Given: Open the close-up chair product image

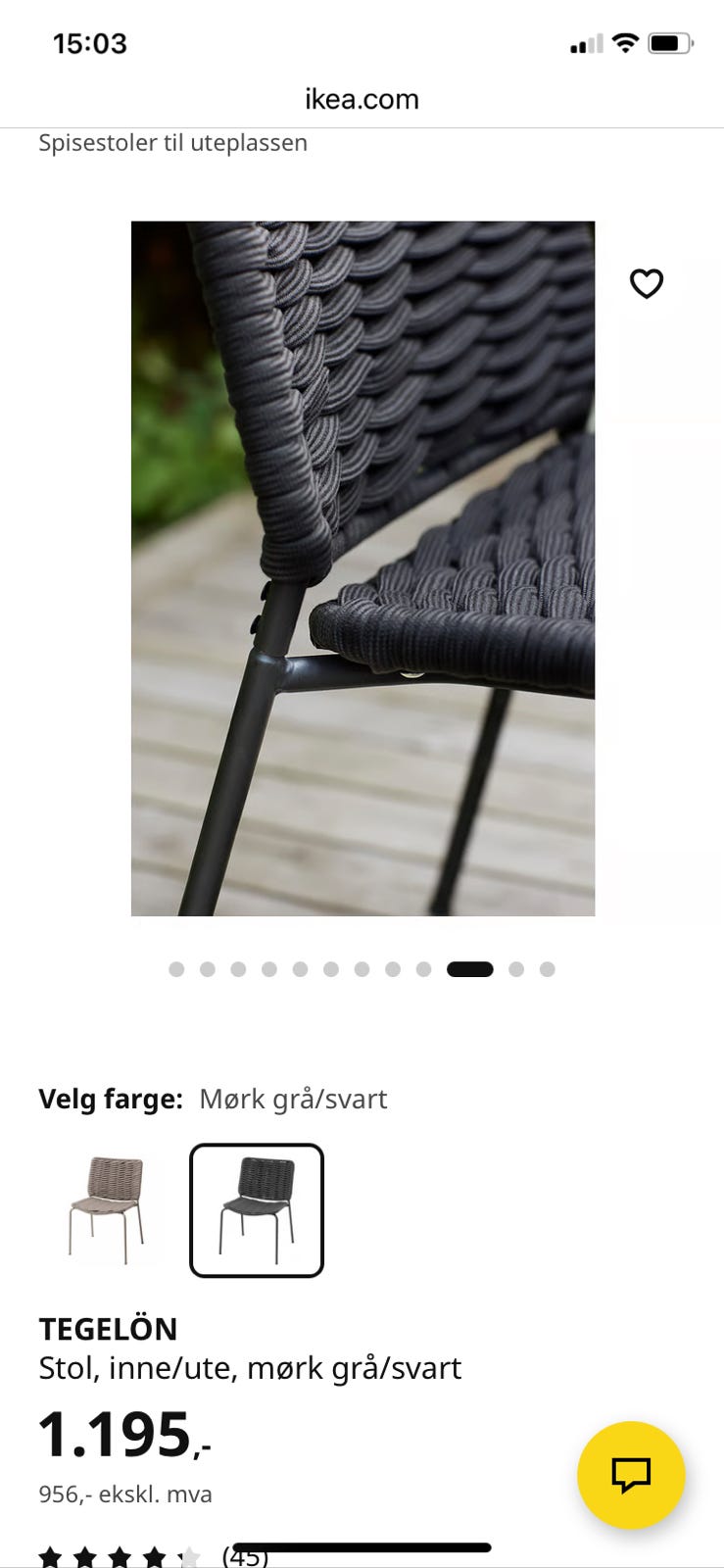Looking at the screenshot, I should tap(362, 568).
